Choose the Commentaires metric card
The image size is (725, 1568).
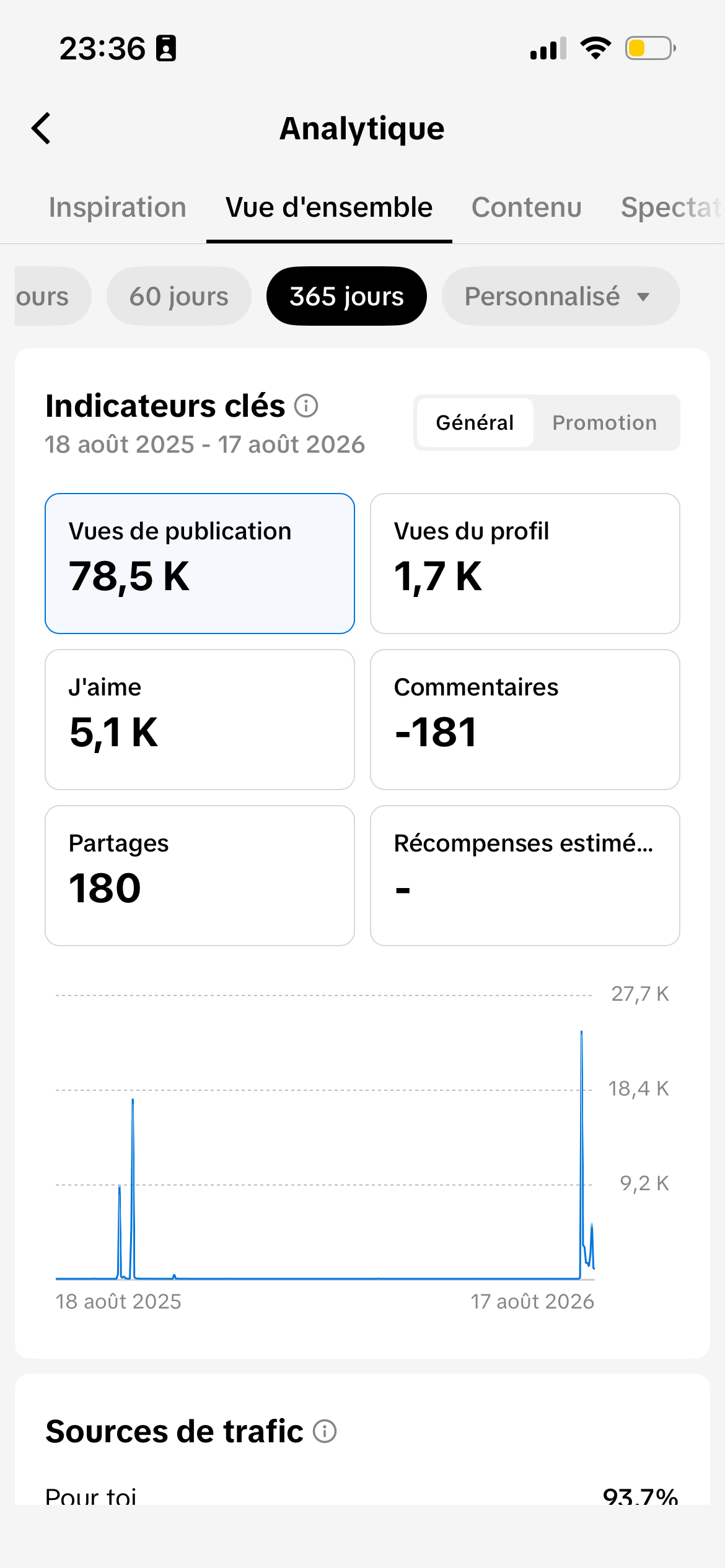525,720
